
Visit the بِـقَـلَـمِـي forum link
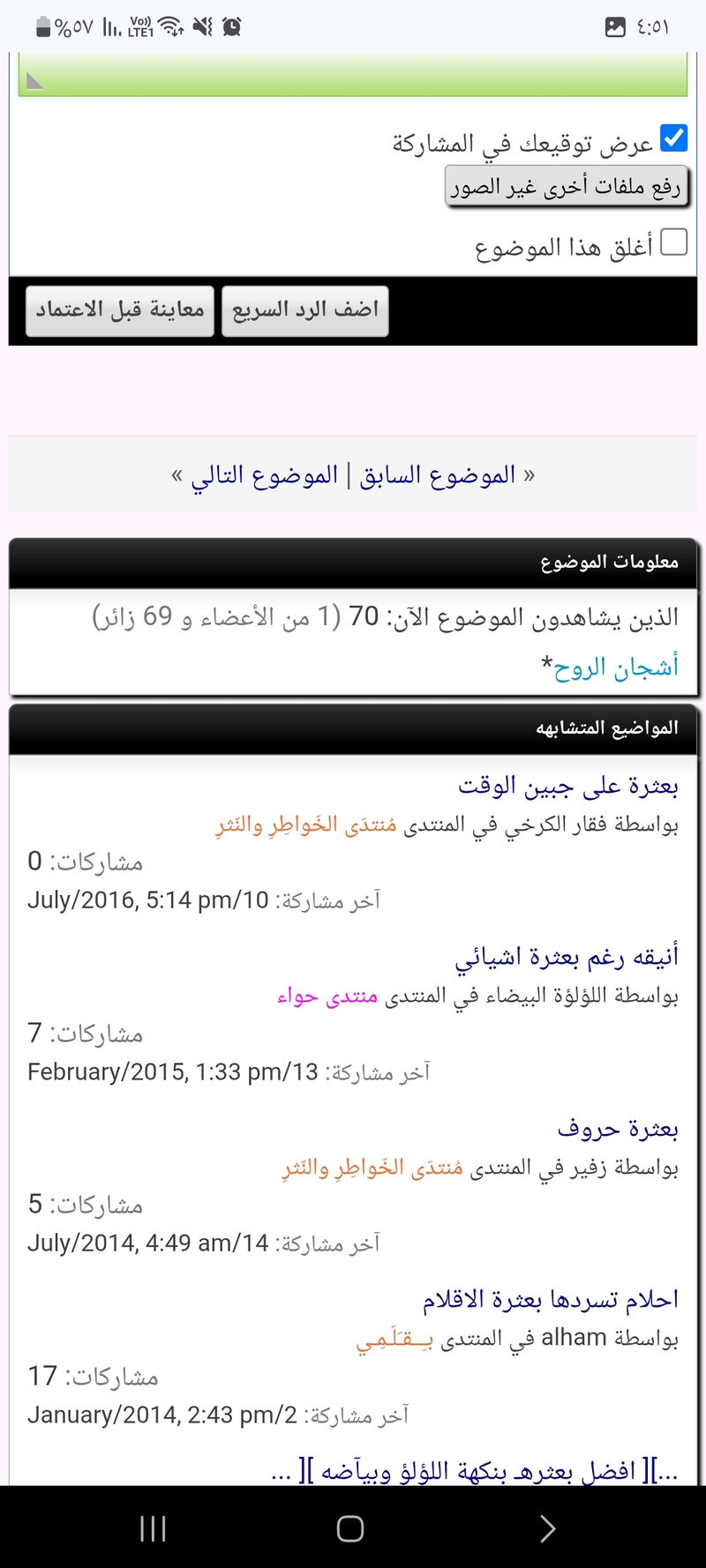(x=394, y=1340)
